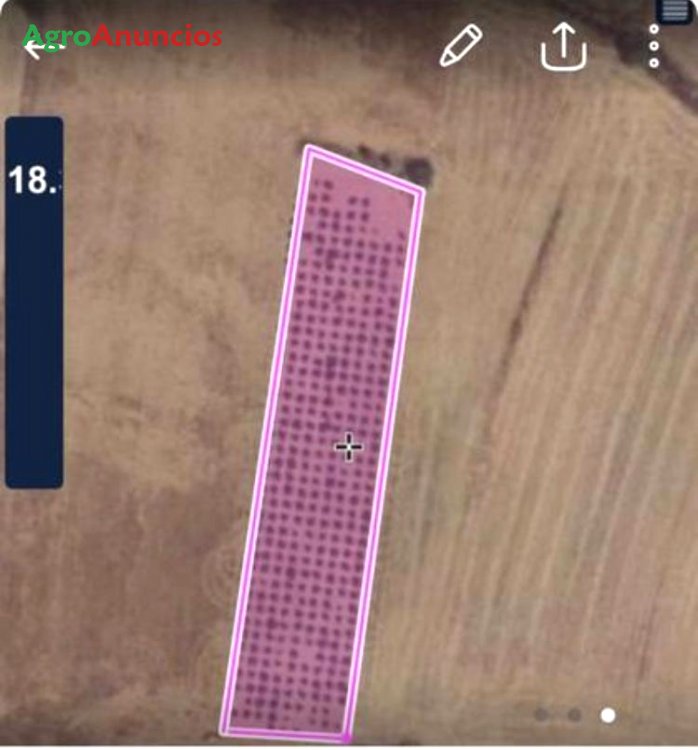Go back with the top-left arrow

[x=36, y=46]
